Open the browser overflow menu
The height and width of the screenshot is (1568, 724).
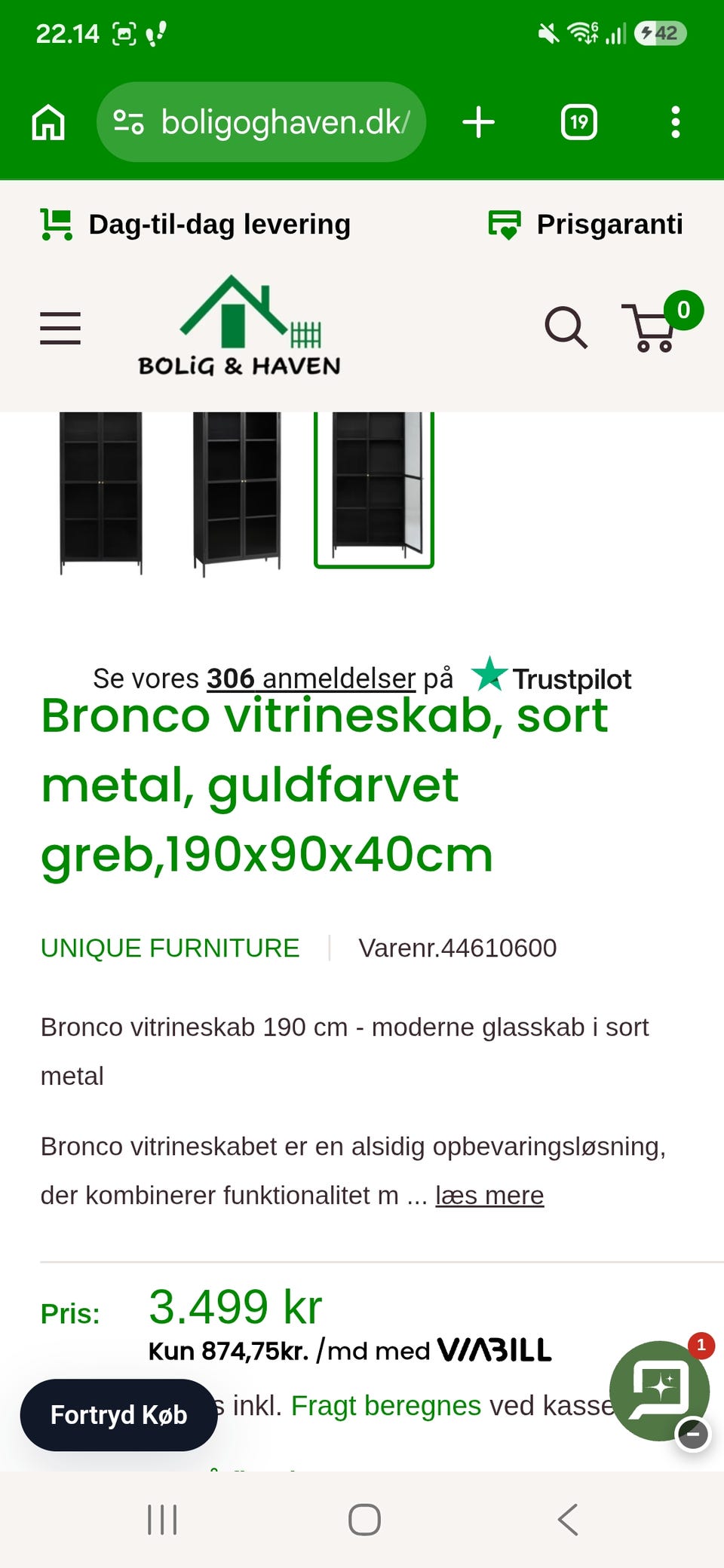pos(676,122)
